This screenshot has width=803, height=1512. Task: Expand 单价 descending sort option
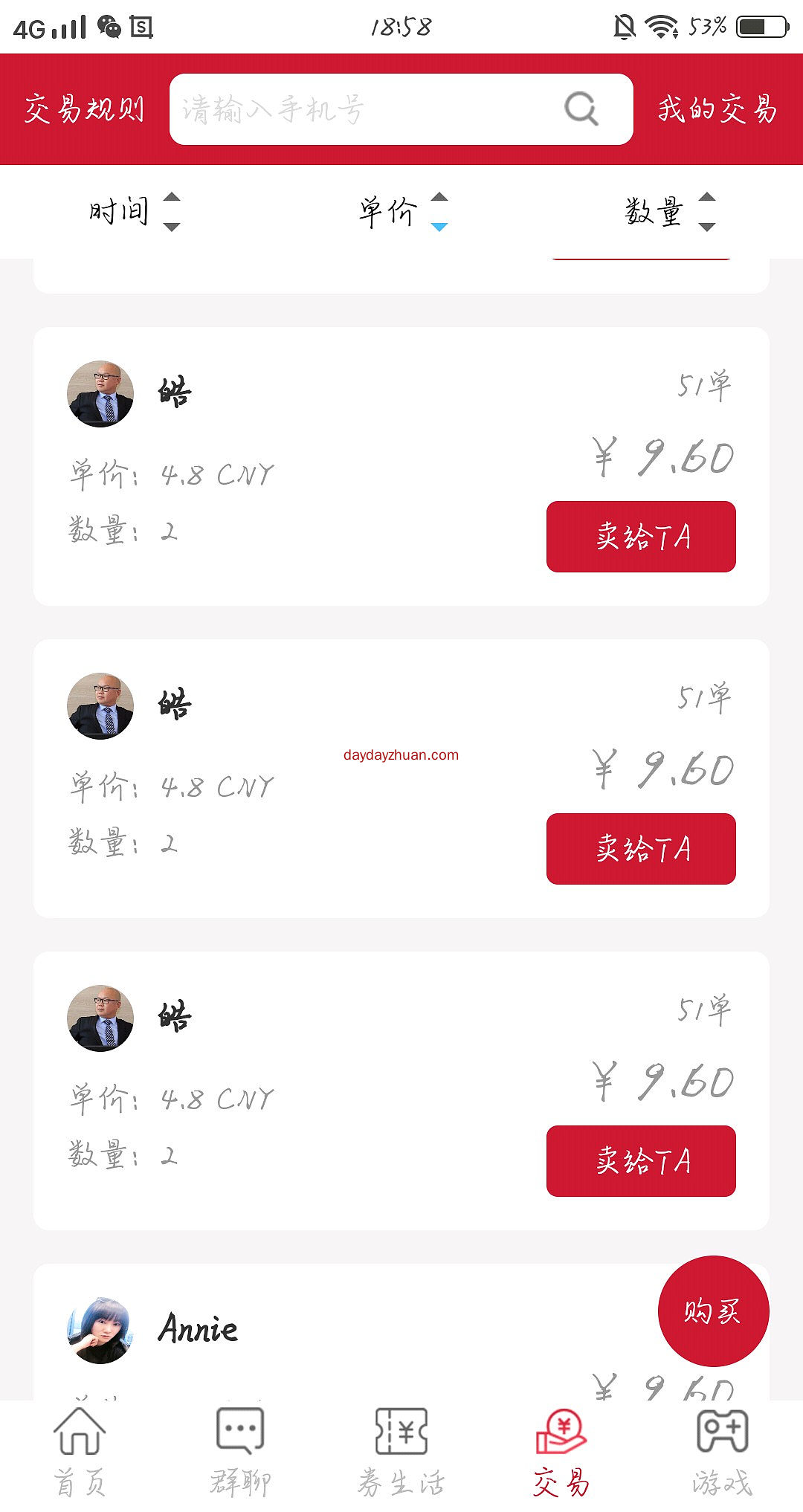441,227
